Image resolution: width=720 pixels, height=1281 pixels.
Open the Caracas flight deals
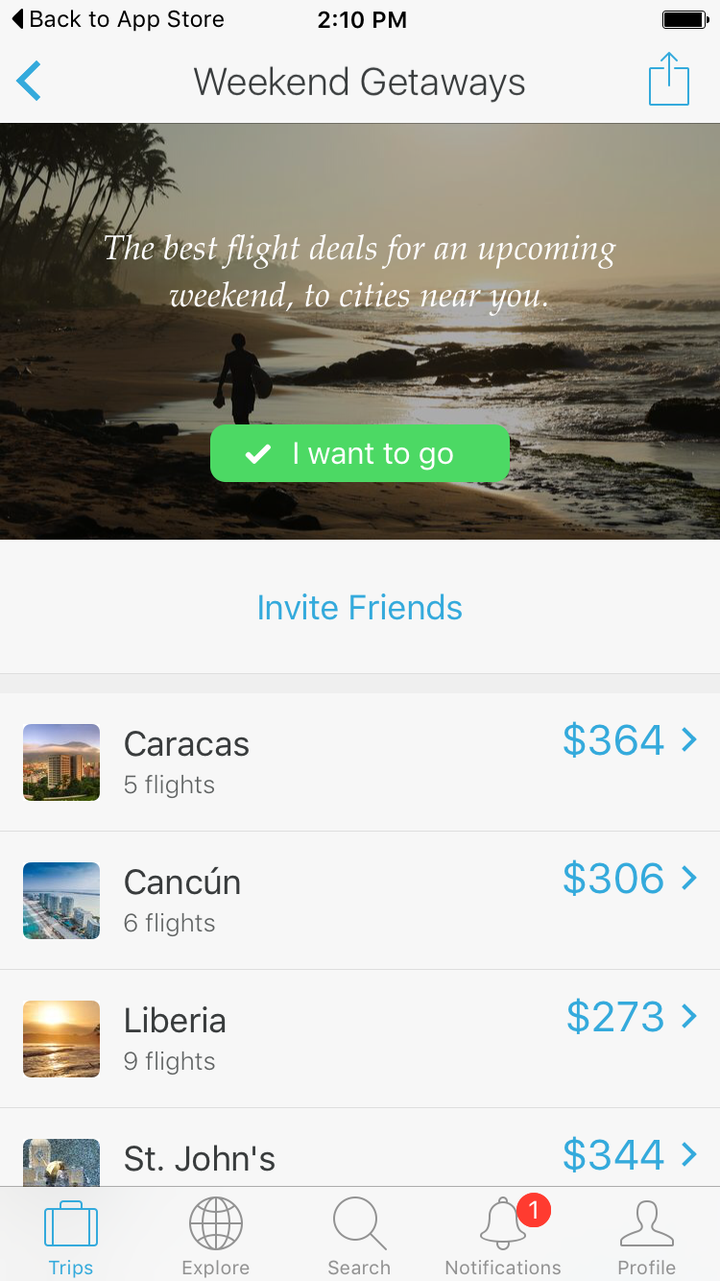360,762
